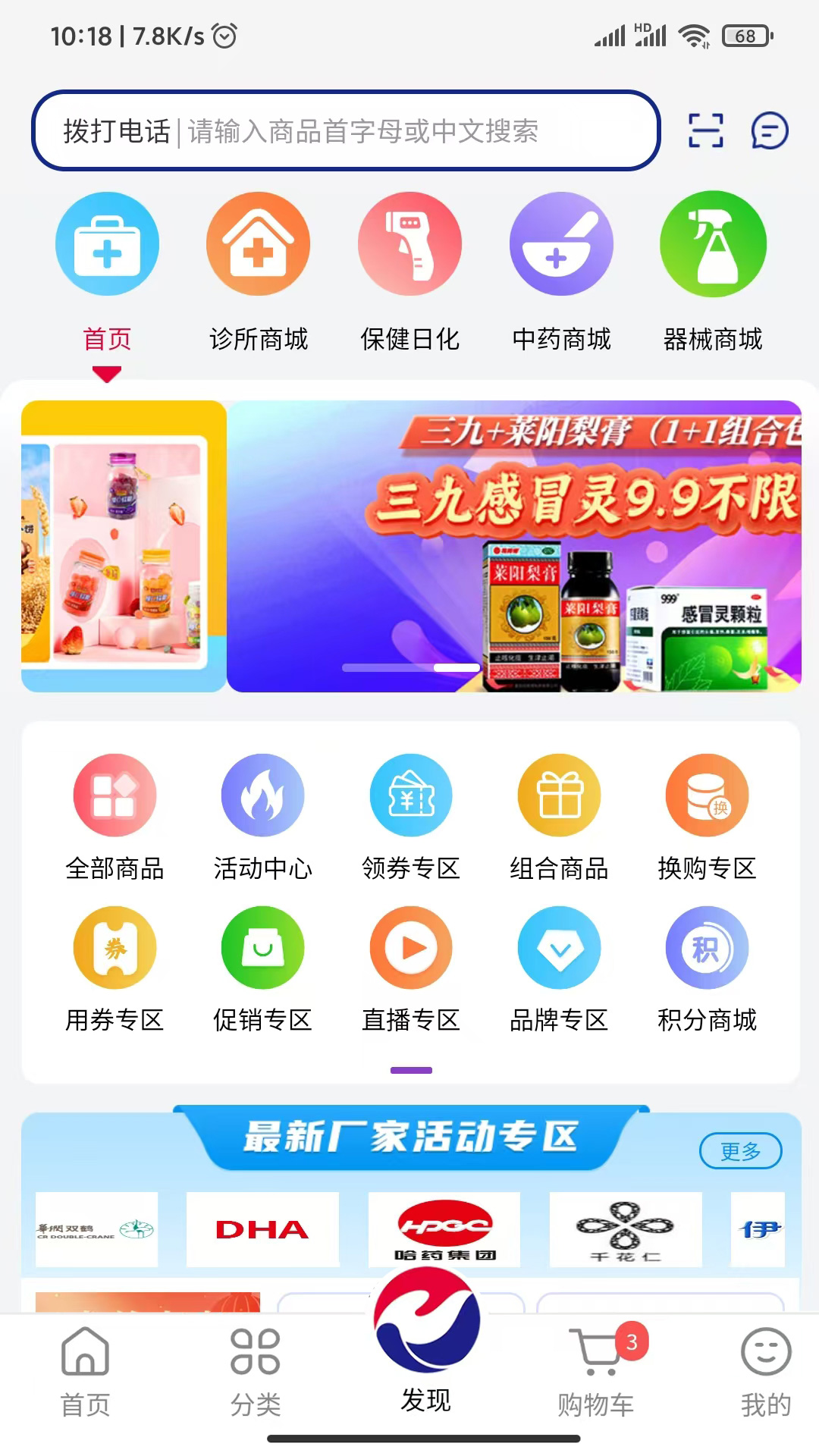Switch to 诊所商城 category
The image size is (819, 1456).
click(x=259, y=272)
